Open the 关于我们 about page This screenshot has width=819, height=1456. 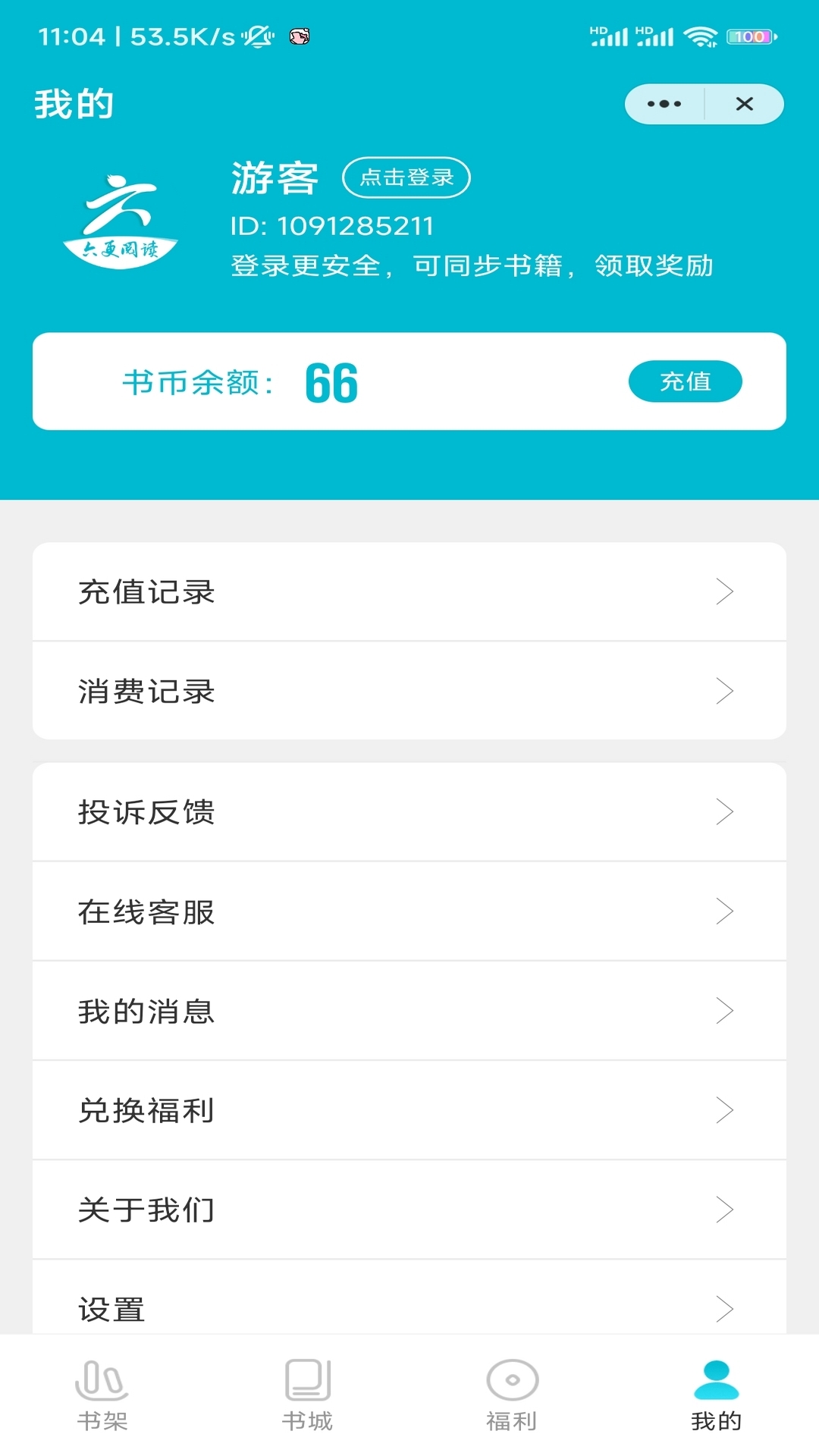(409, 1210)
